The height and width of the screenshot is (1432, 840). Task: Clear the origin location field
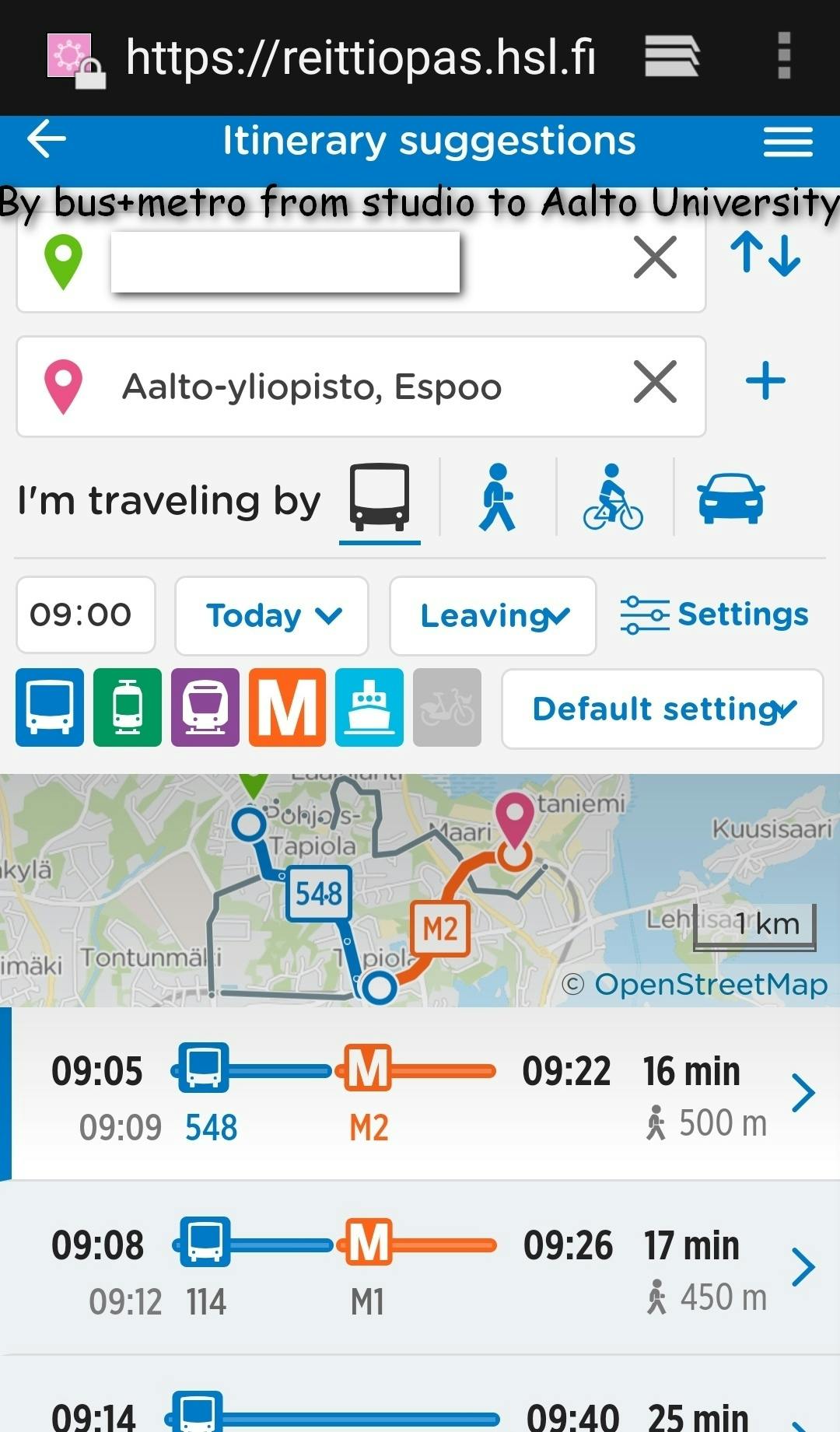coord(655,258)
